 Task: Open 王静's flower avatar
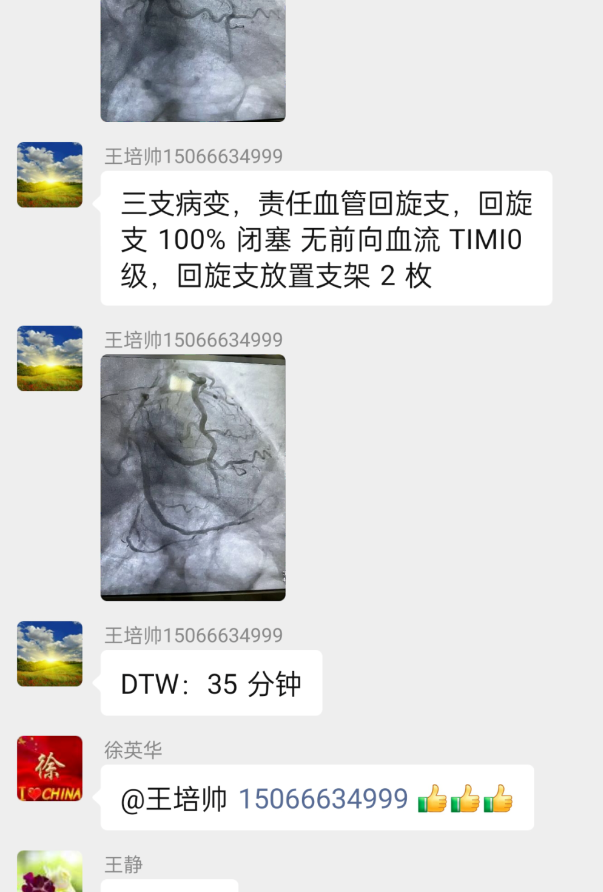pyautogui.click(x=50, y=872)
